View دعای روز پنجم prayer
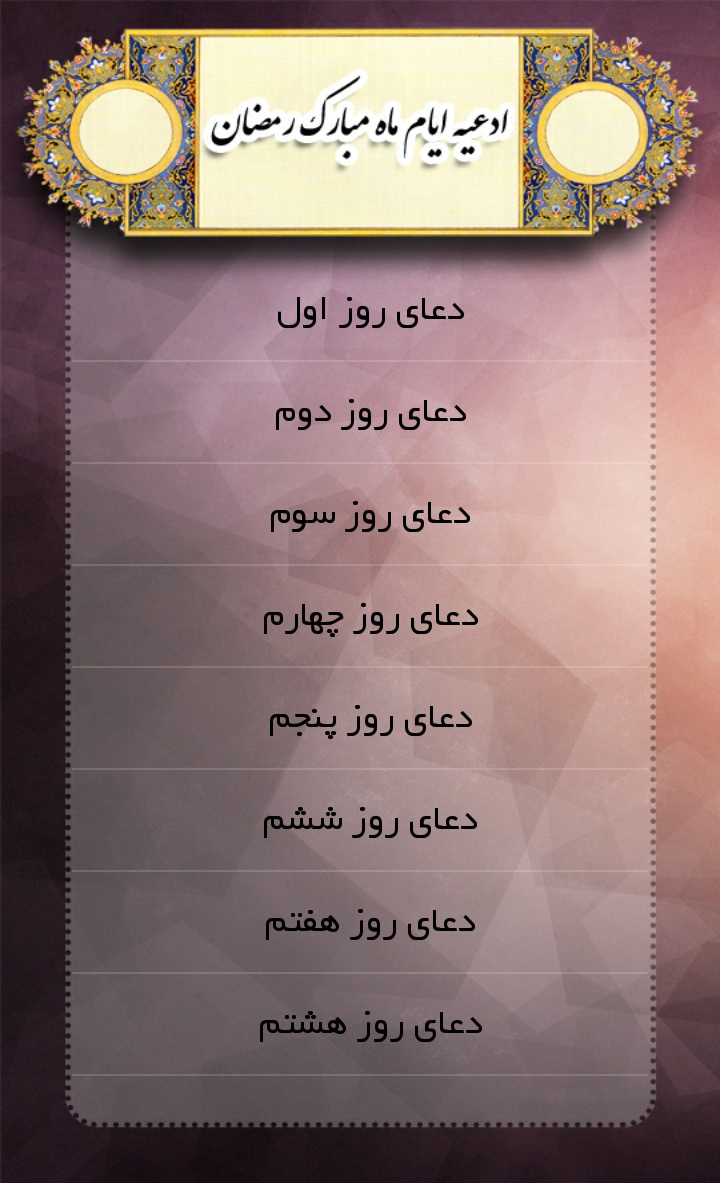 pyautogui.click(x=370, y=719)
